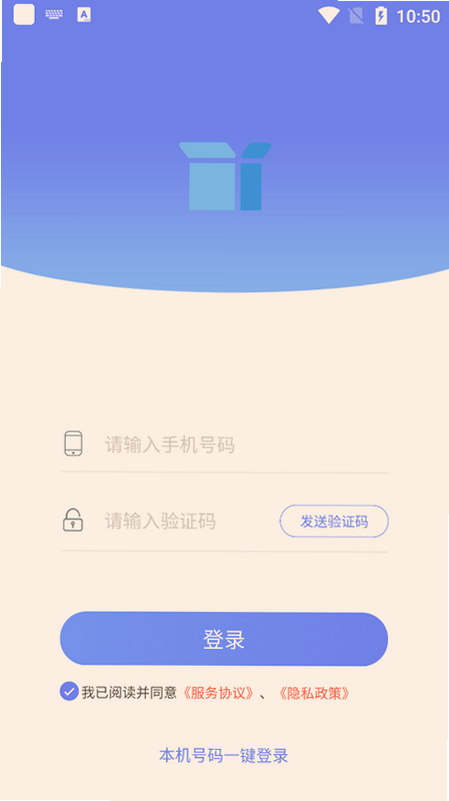Image resolution: width=449 pixels, height=801 pixels.
Task: Tap the 登录 login button
Action: coord(224,639)
